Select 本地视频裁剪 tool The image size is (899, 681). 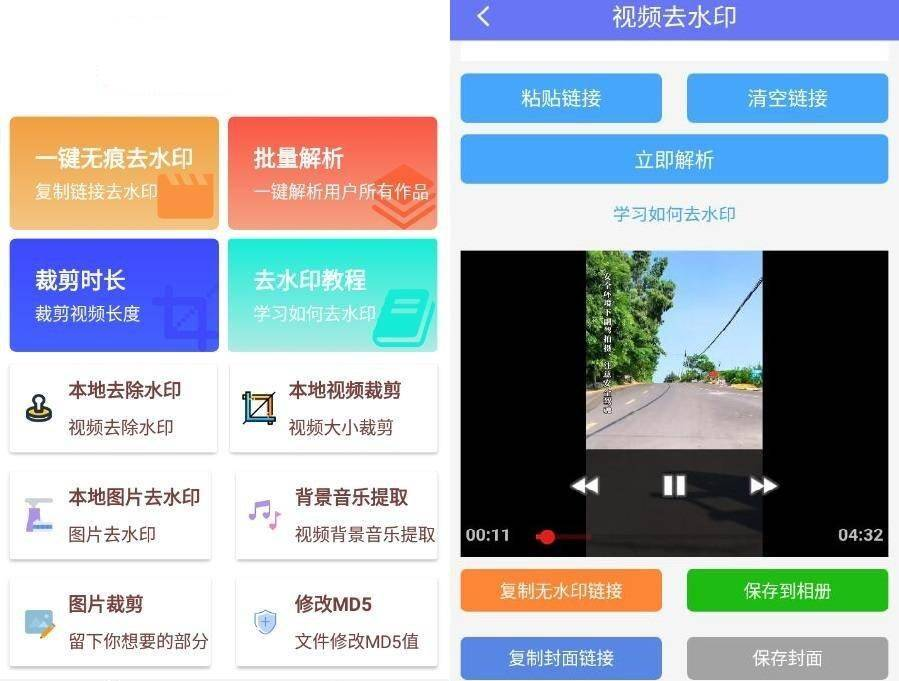[x=334, y=408]
